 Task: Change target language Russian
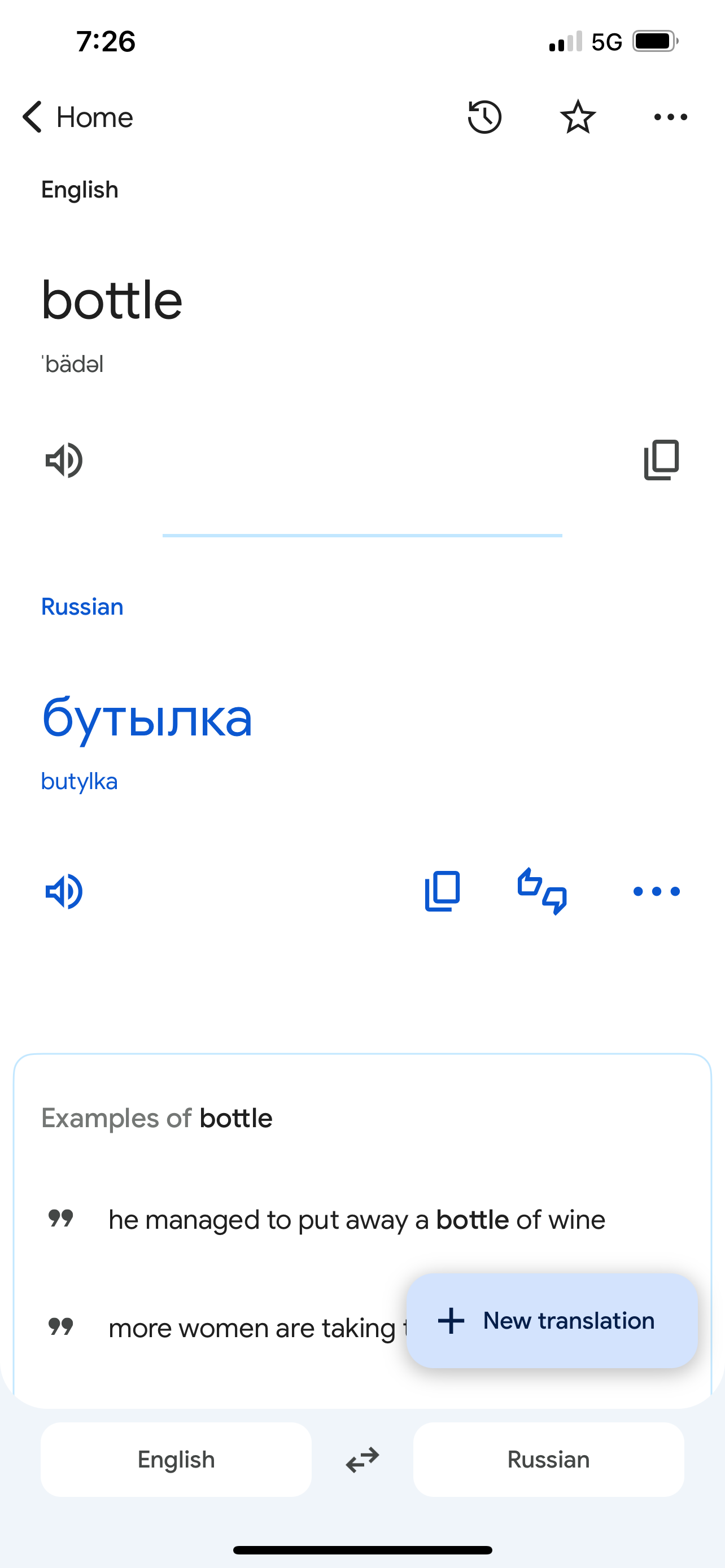[548, 1460]
